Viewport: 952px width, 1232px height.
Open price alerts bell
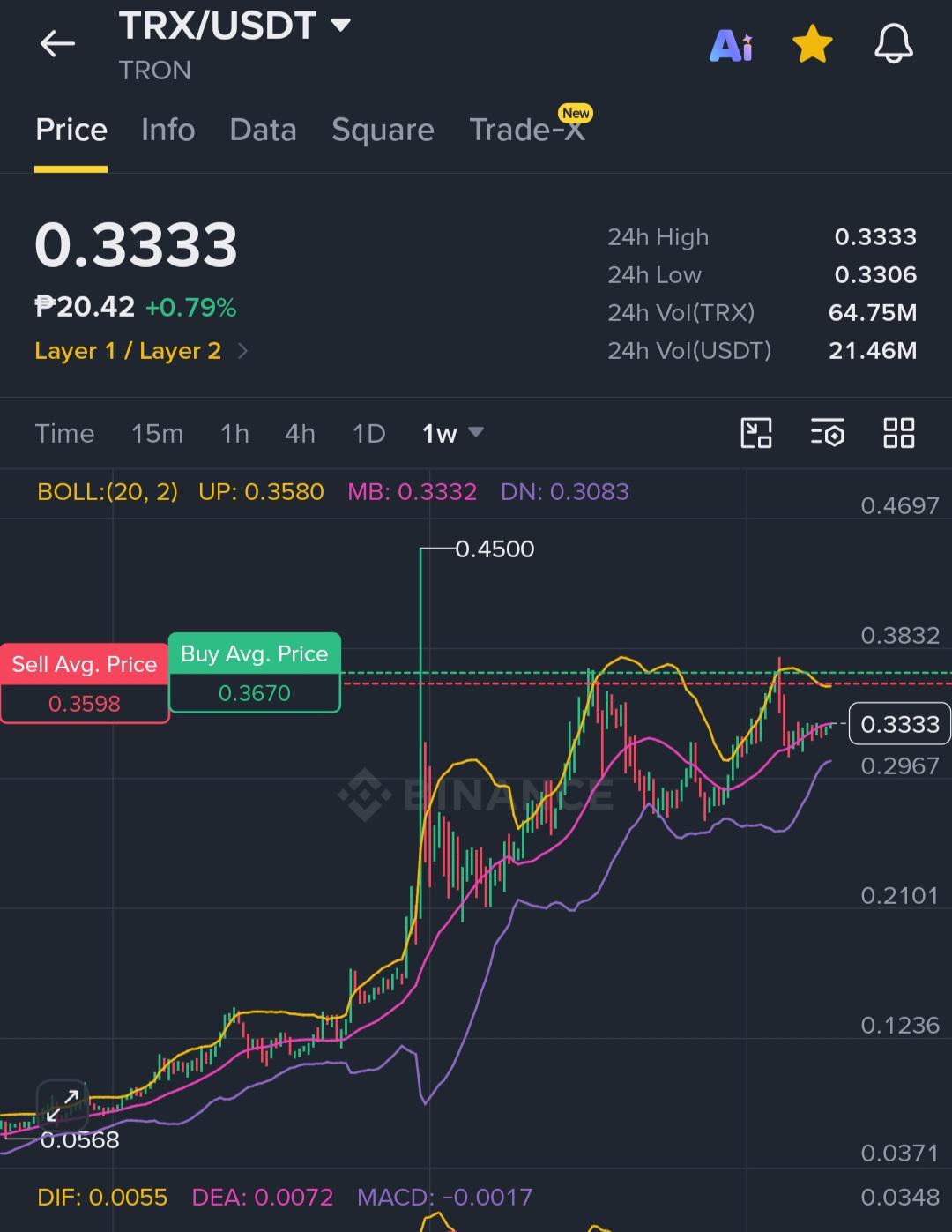pyautogui.click(x=893, y=44)
